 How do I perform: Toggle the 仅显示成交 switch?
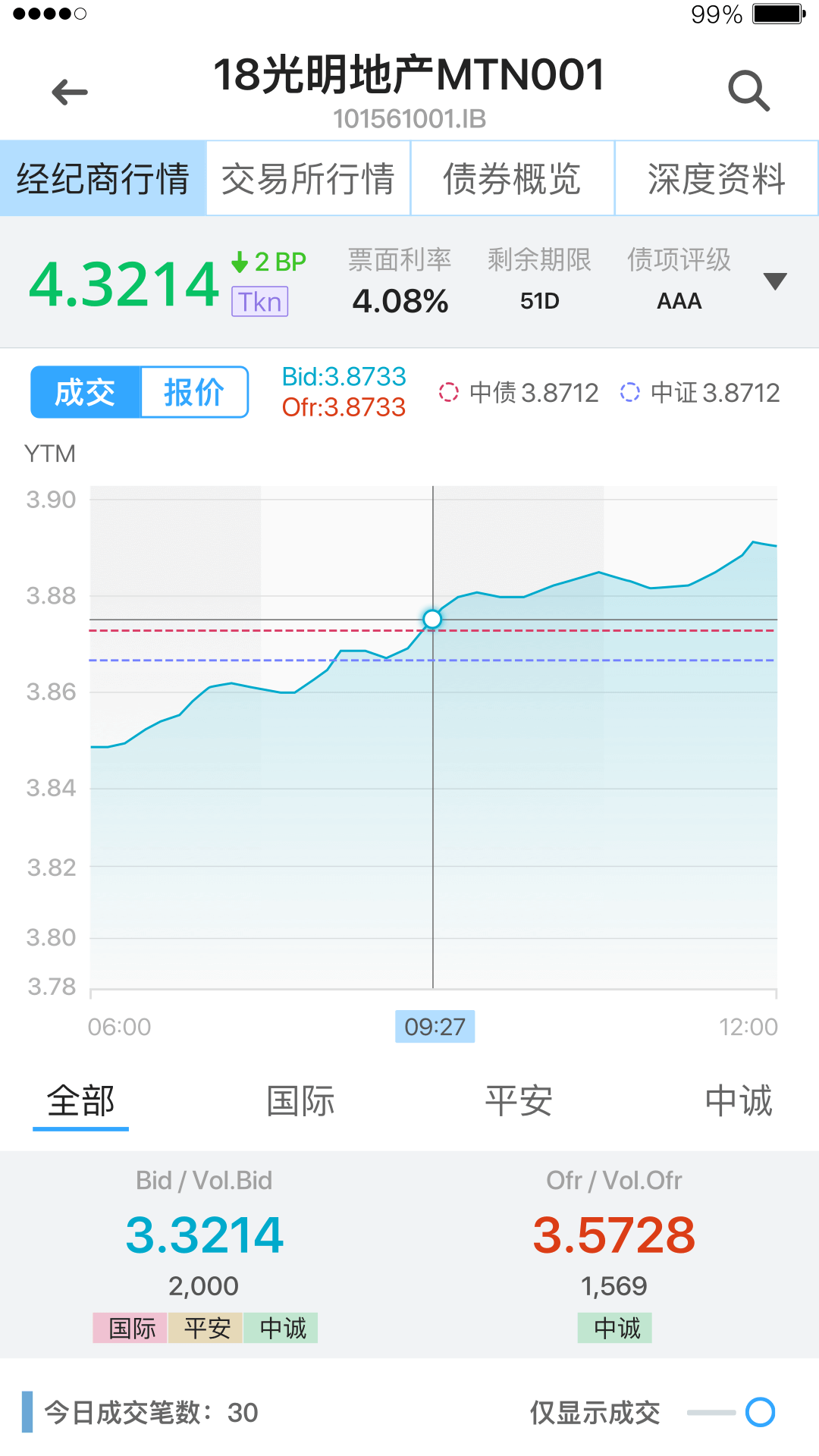pos(731,1412)
